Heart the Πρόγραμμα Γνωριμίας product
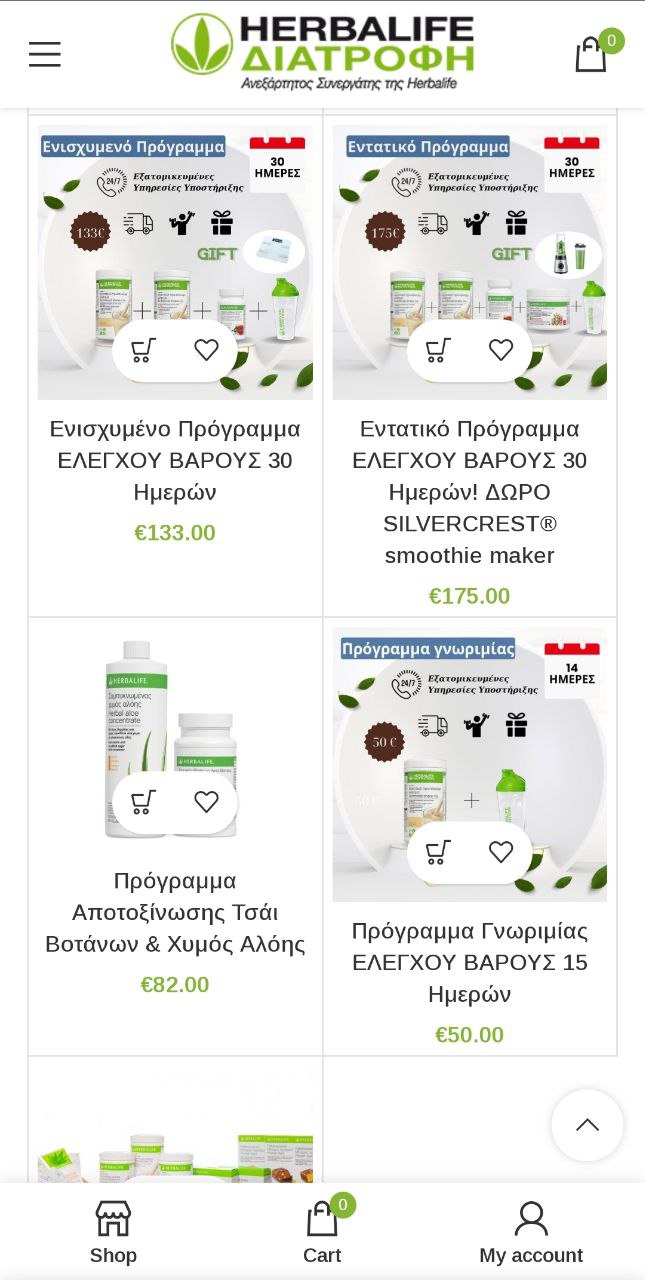This screenshot has height=1280, width=645. (500, 852)
